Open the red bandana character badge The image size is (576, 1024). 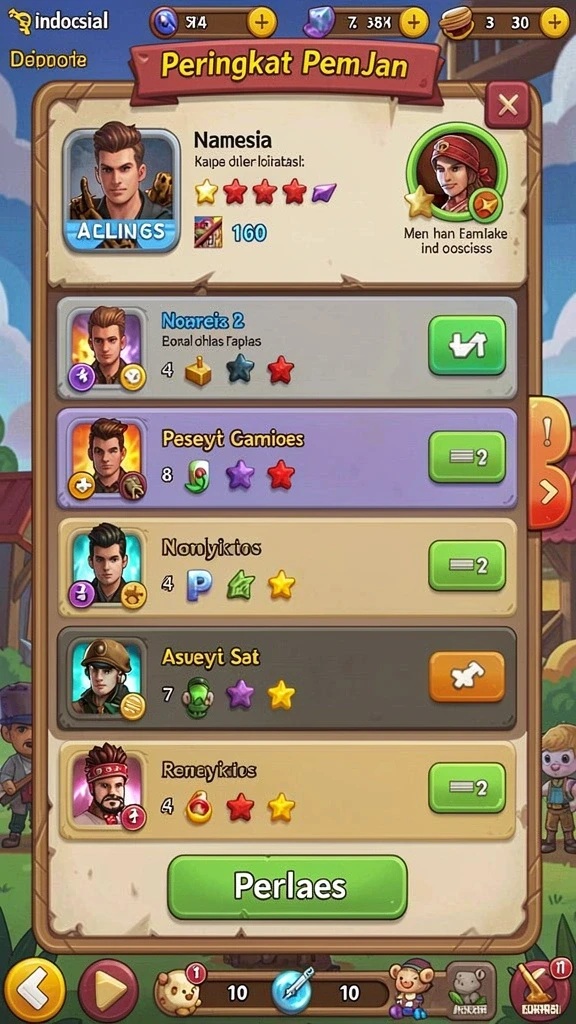pos(456,171)
